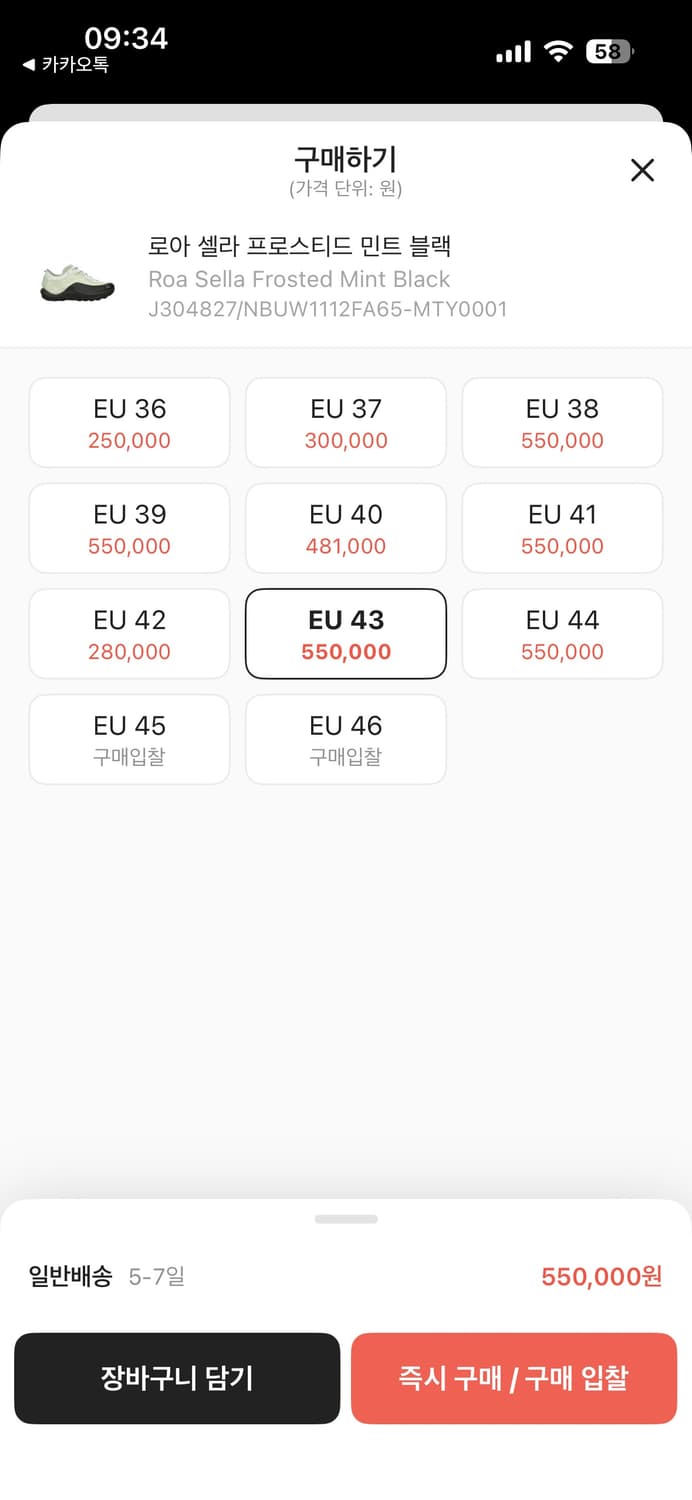Choose the EU 37 size option
The image size is (692, 1500).
(x=346, y=423)
